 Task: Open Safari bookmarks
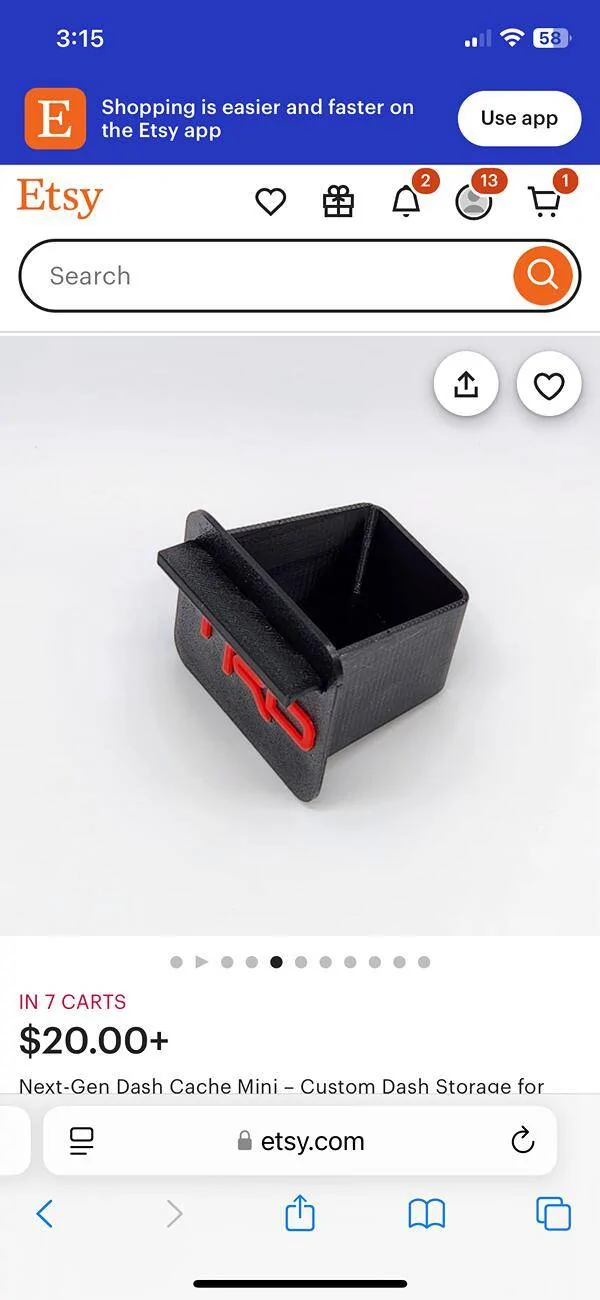coord(427,1214)
